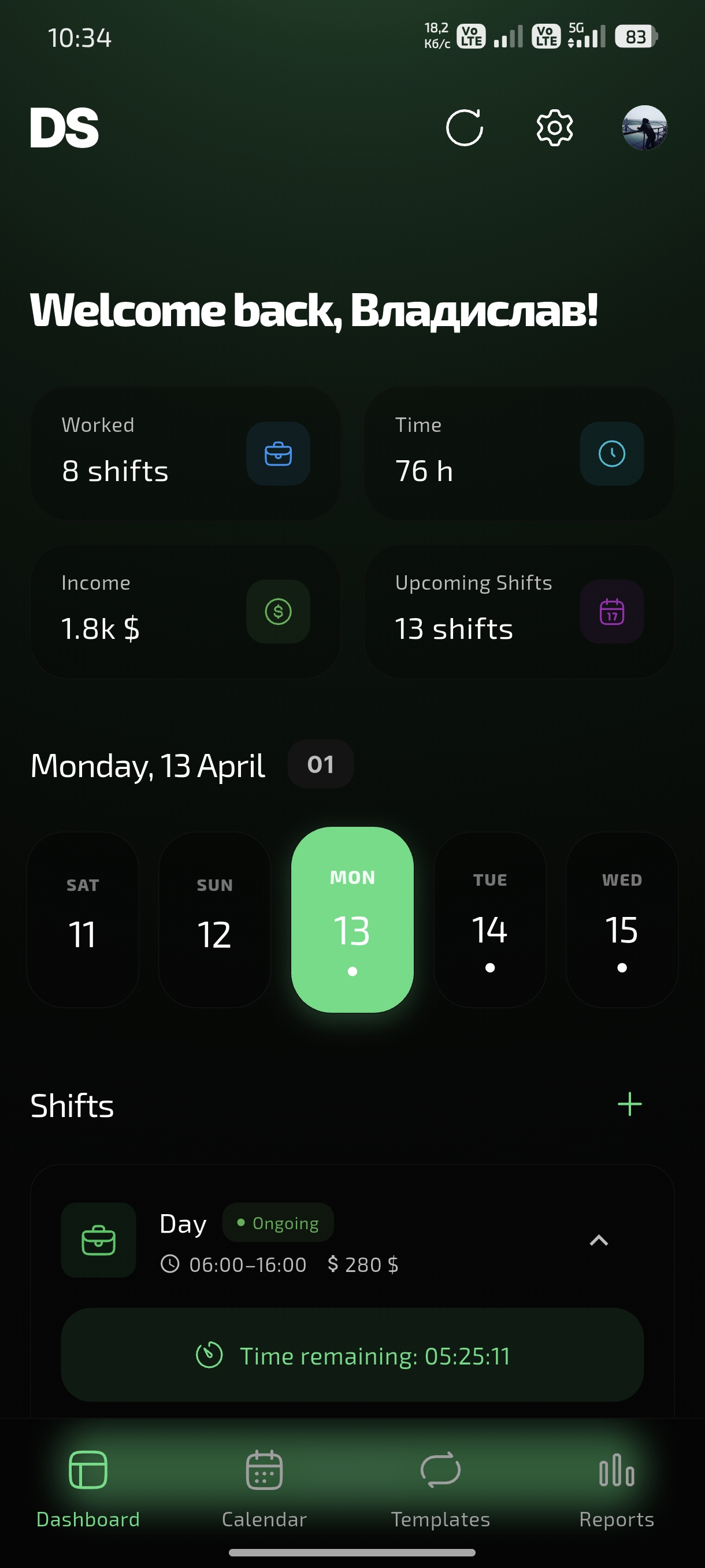The height and width of the screenshot is (1568, 705).
Task: Select Tuesday 14 in the week strip
Action: coord(489,921)
